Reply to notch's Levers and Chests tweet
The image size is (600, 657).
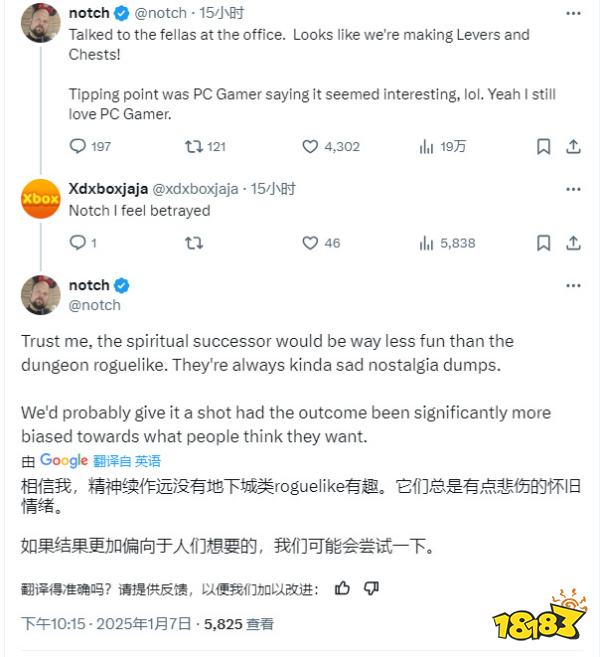tap(78, 146)
